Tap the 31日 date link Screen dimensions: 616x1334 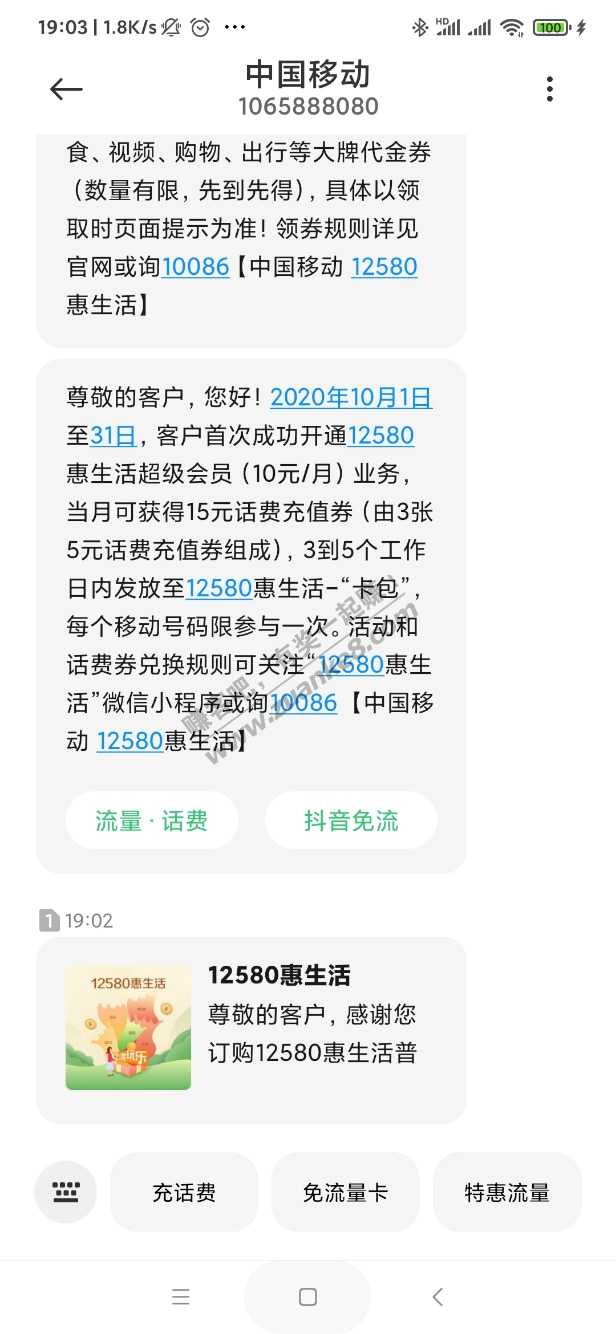[112, 435]
